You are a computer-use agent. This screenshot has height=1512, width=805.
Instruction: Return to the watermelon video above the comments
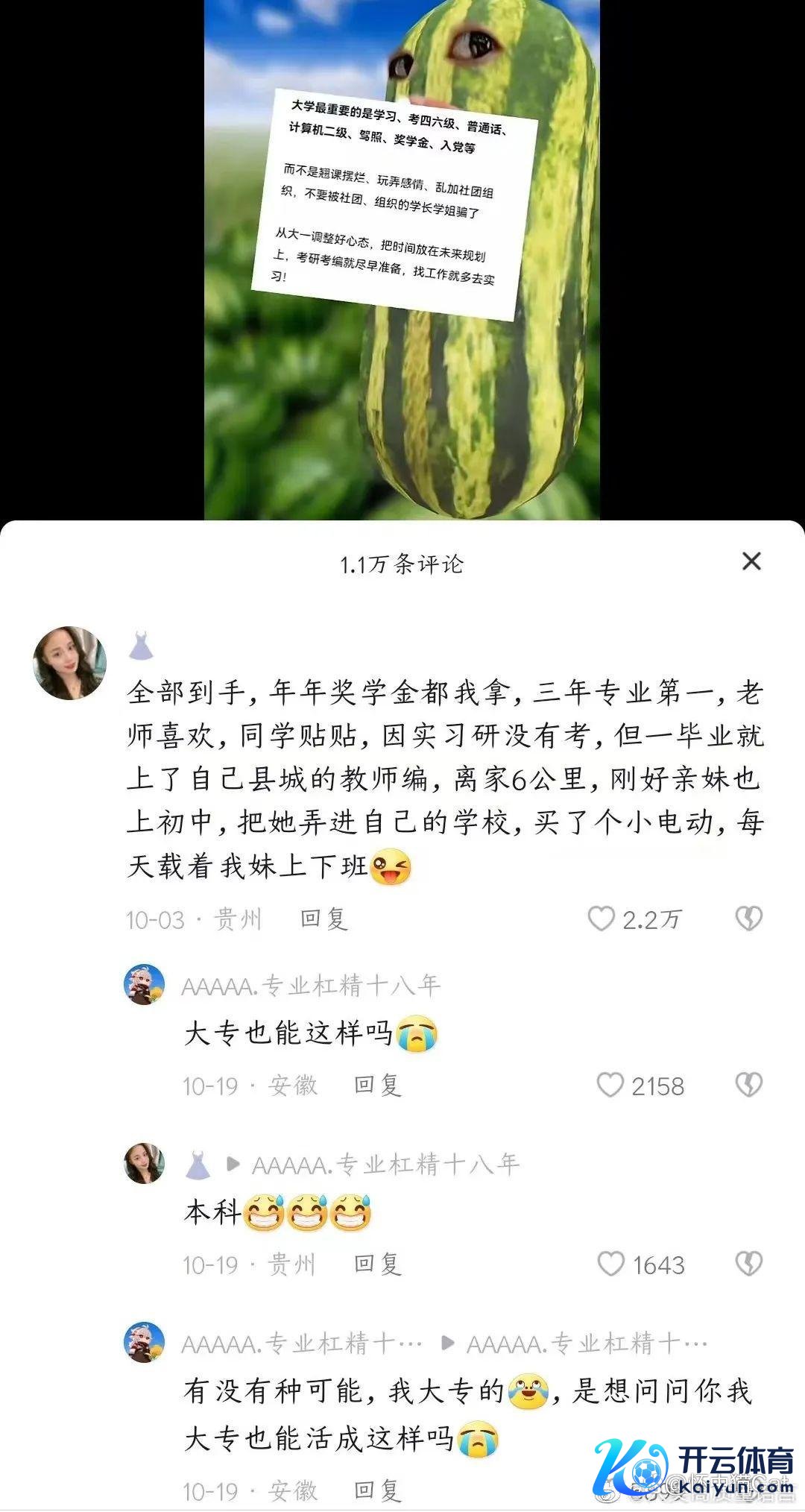402,261
